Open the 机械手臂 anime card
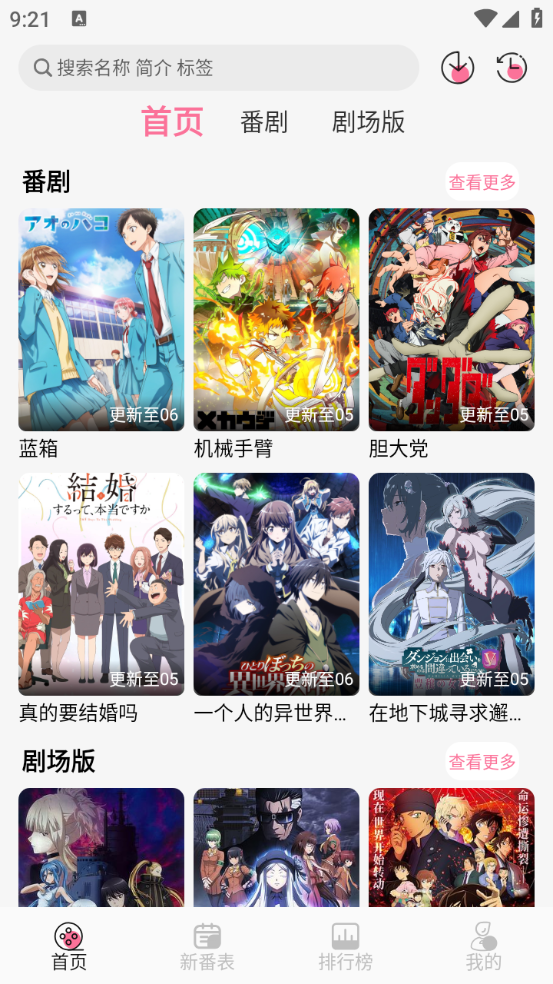Viewport: 553px width, 984px height. click(276, 334)
